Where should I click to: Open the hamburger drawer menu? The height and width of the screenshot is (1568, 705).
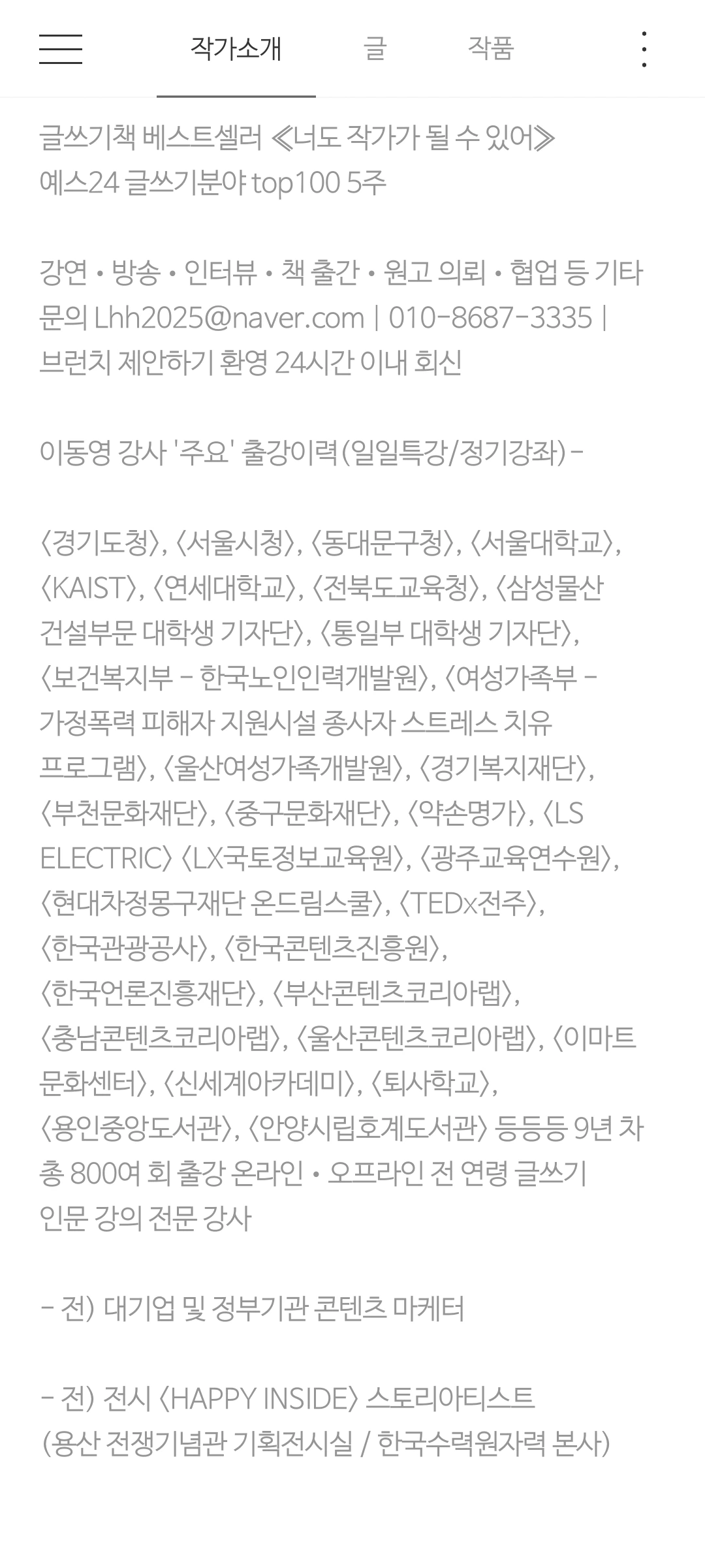tap(60, 49)
